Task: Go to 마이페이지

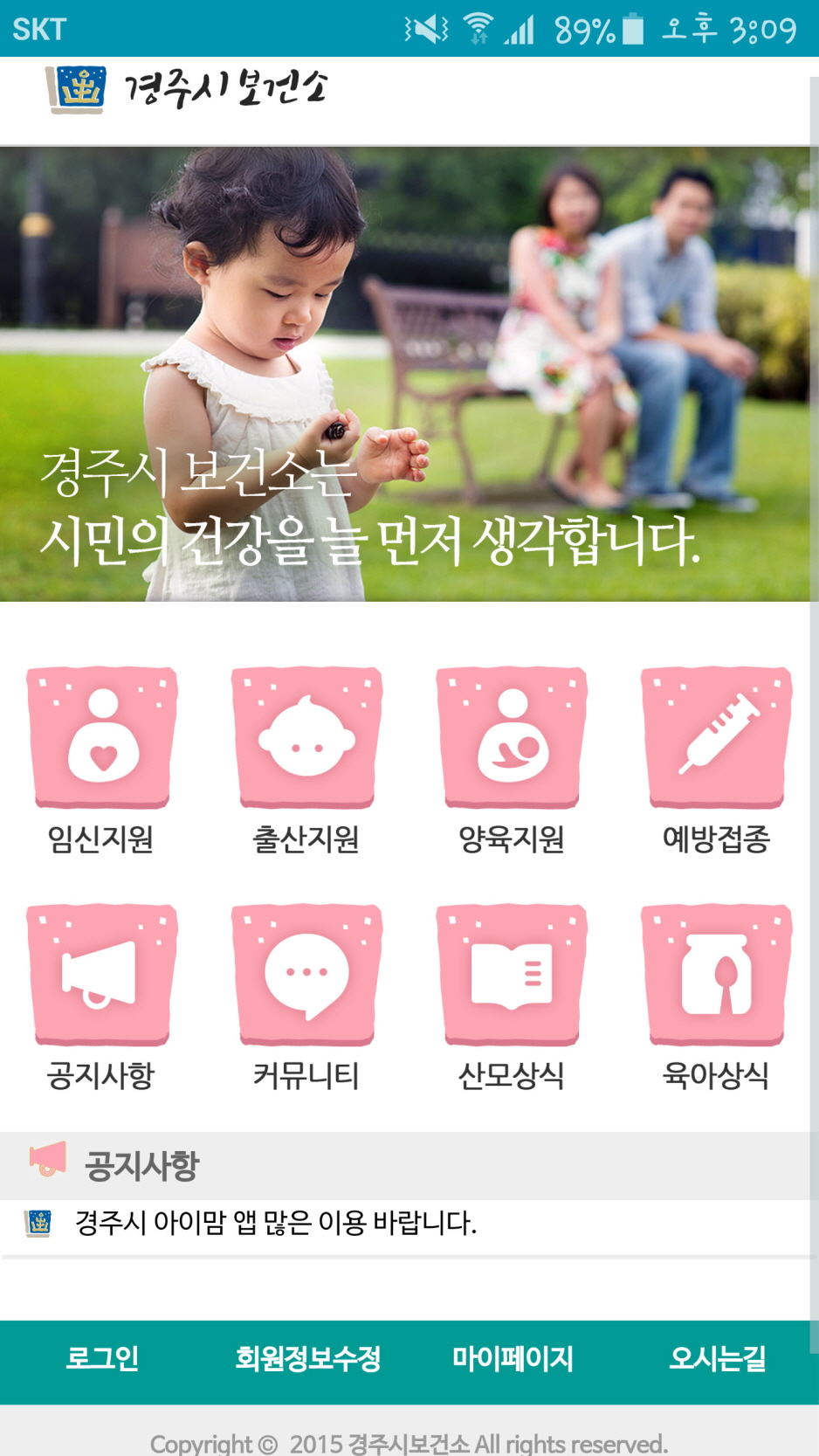Action: tap(513, 1358)
